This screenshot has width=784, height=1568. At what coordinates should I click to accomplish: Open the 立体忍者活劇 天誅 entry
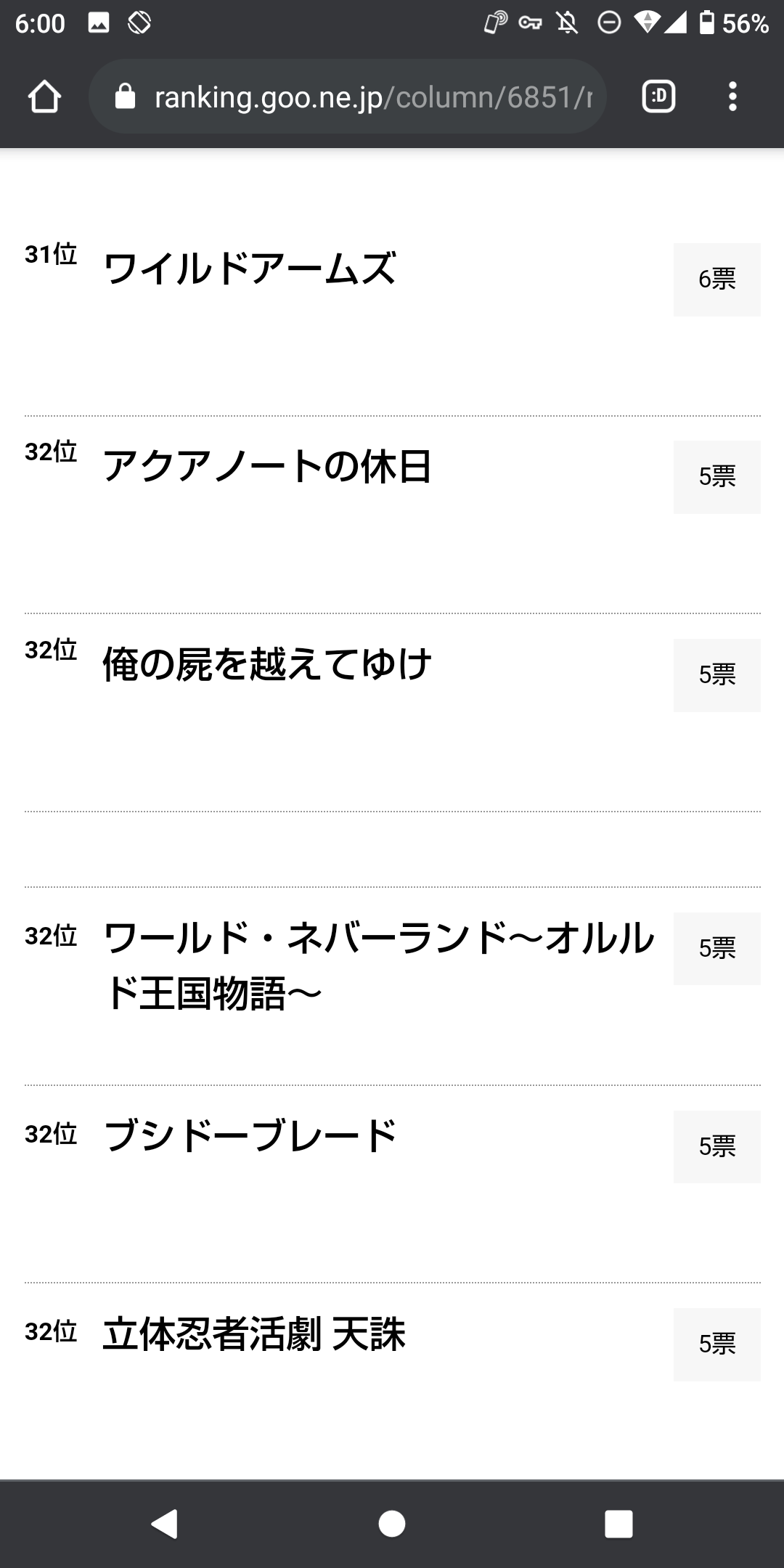254,1334
